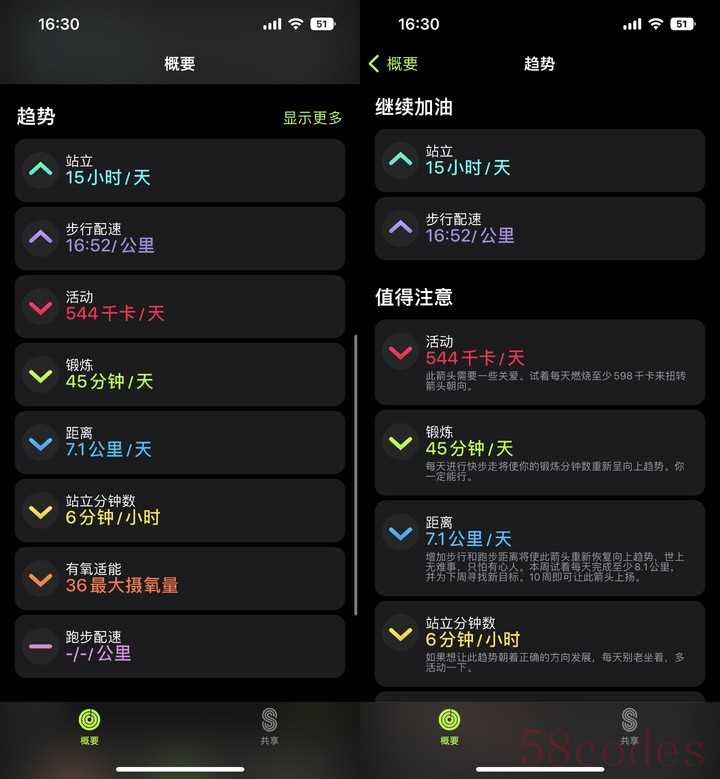
Task: Open the 锻炼 45分钟/天 card on 概要 screen
Action: point(180,374)
